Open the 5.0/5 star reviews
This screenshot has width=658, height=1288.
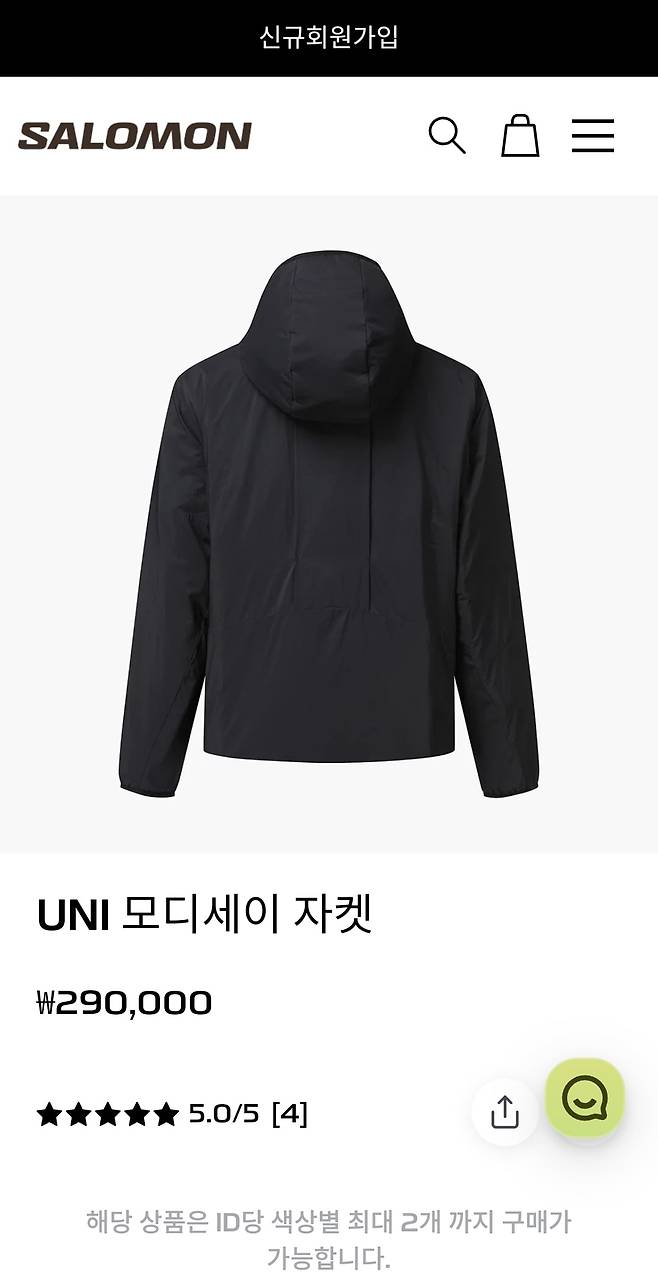(172, 1113)
